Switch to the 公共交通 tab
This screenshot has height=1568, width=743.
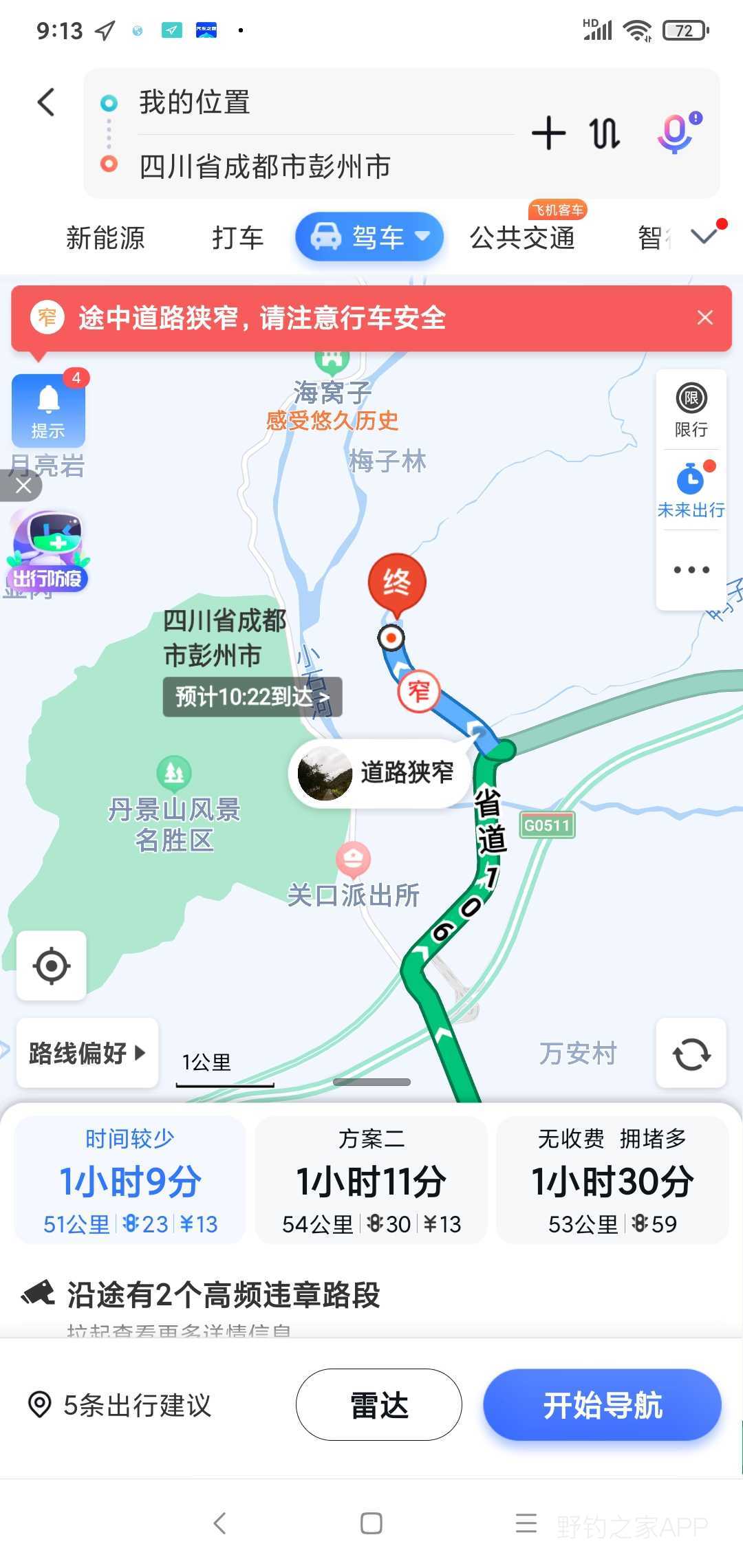522,238
